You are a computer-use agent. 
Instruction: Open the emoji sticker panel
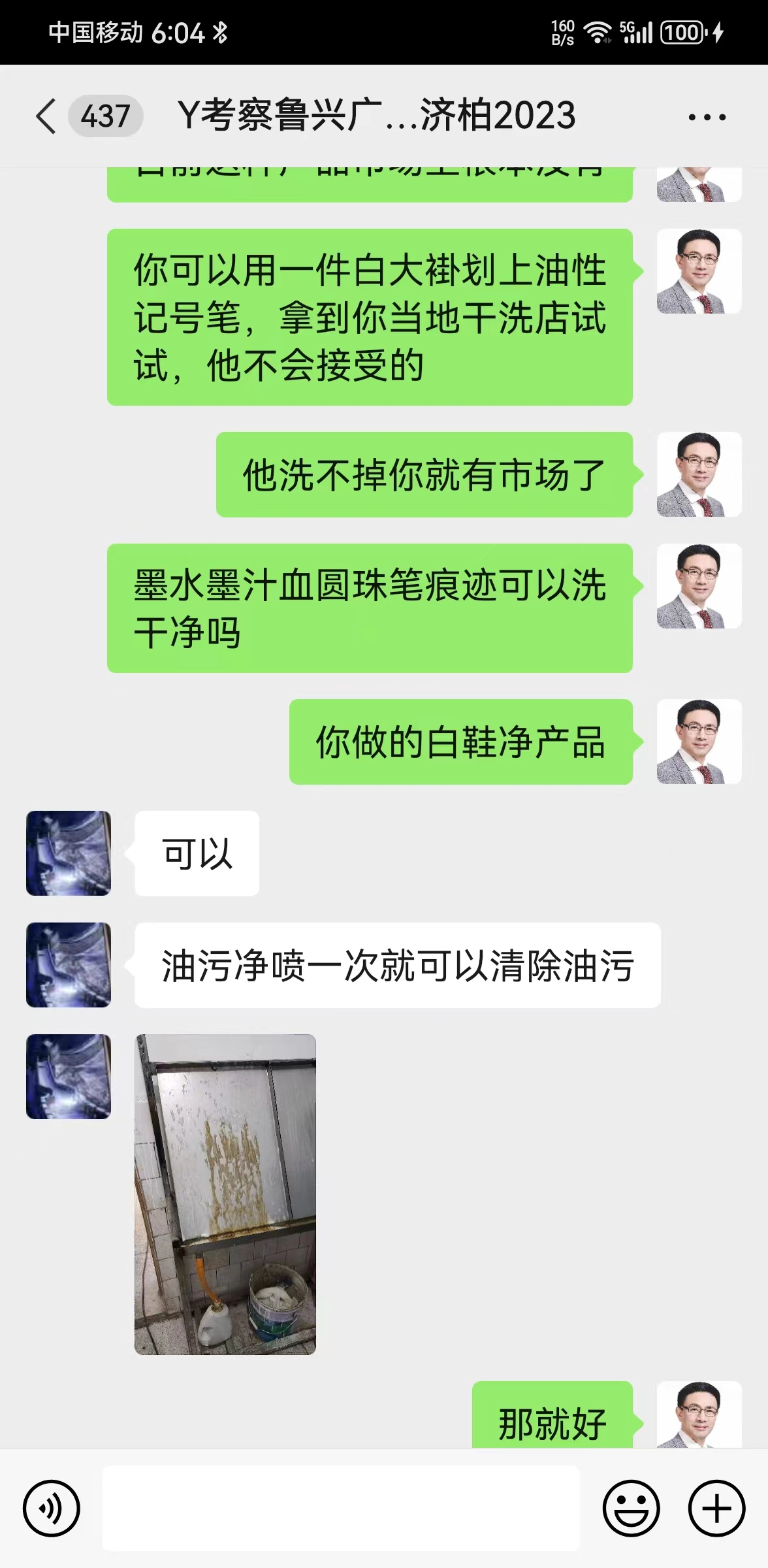[x=631, y=1509]
